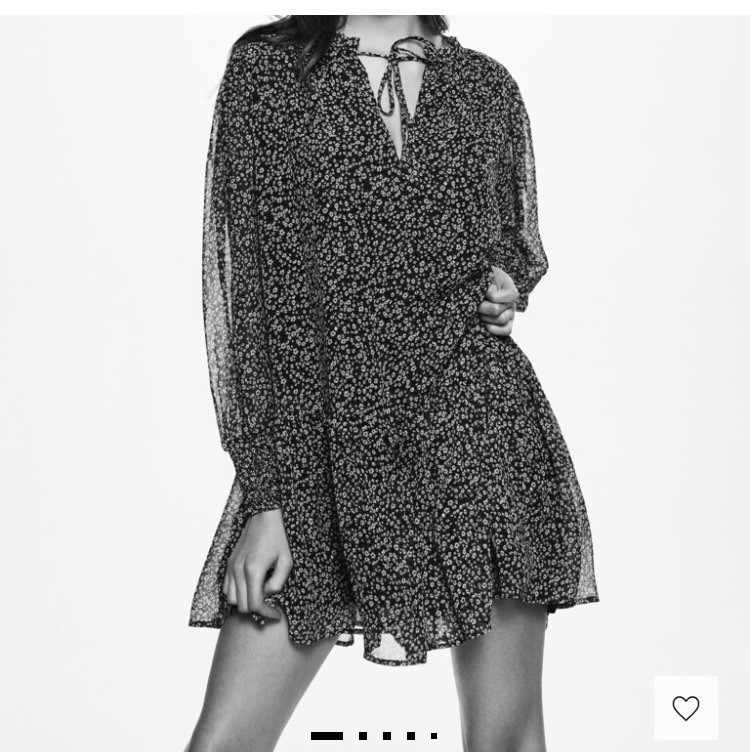Tap the wishlist heart at bottom right
This screenshot has height=752, width=750.
coord(687,708)
